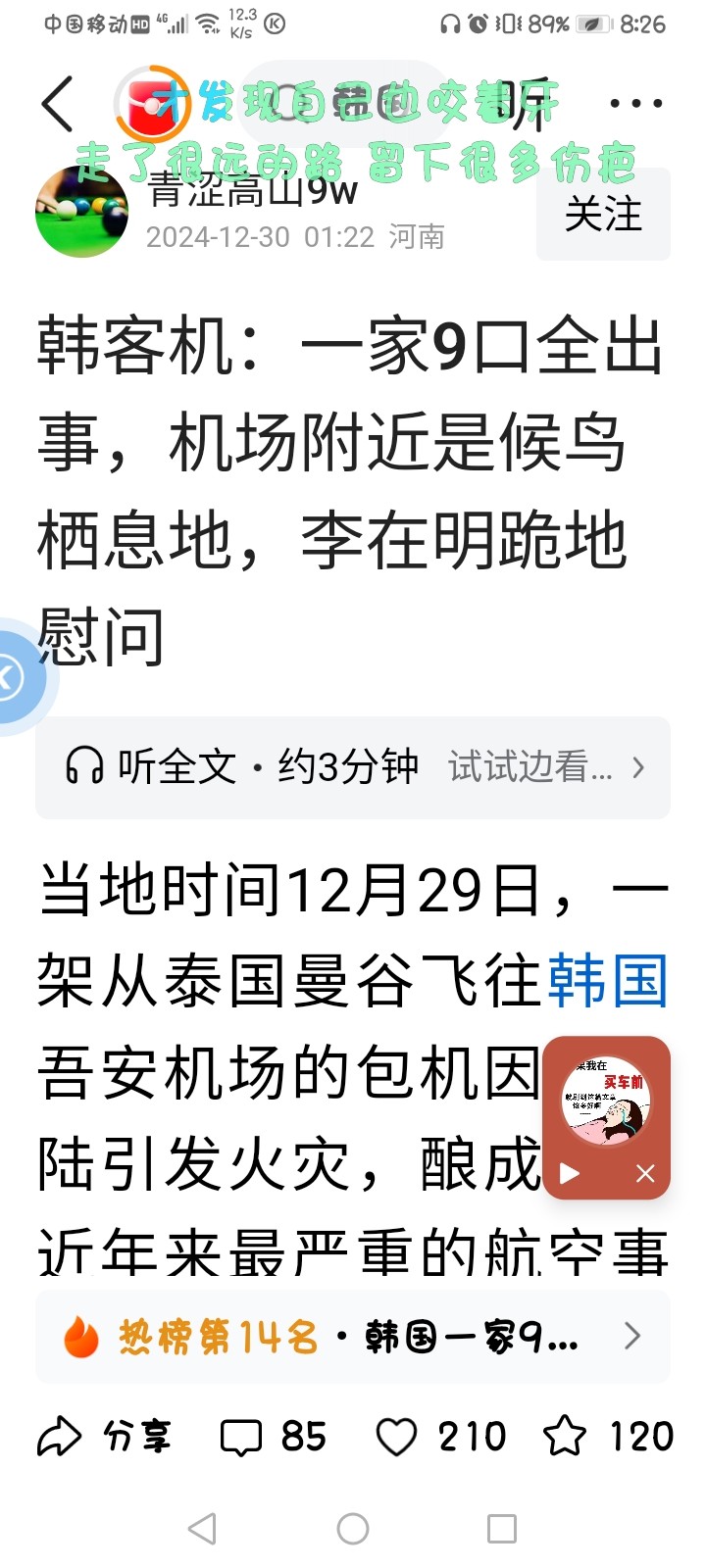Follow author with the 关注 button
Screen dimensions: 706x1568
pos(603,214)
